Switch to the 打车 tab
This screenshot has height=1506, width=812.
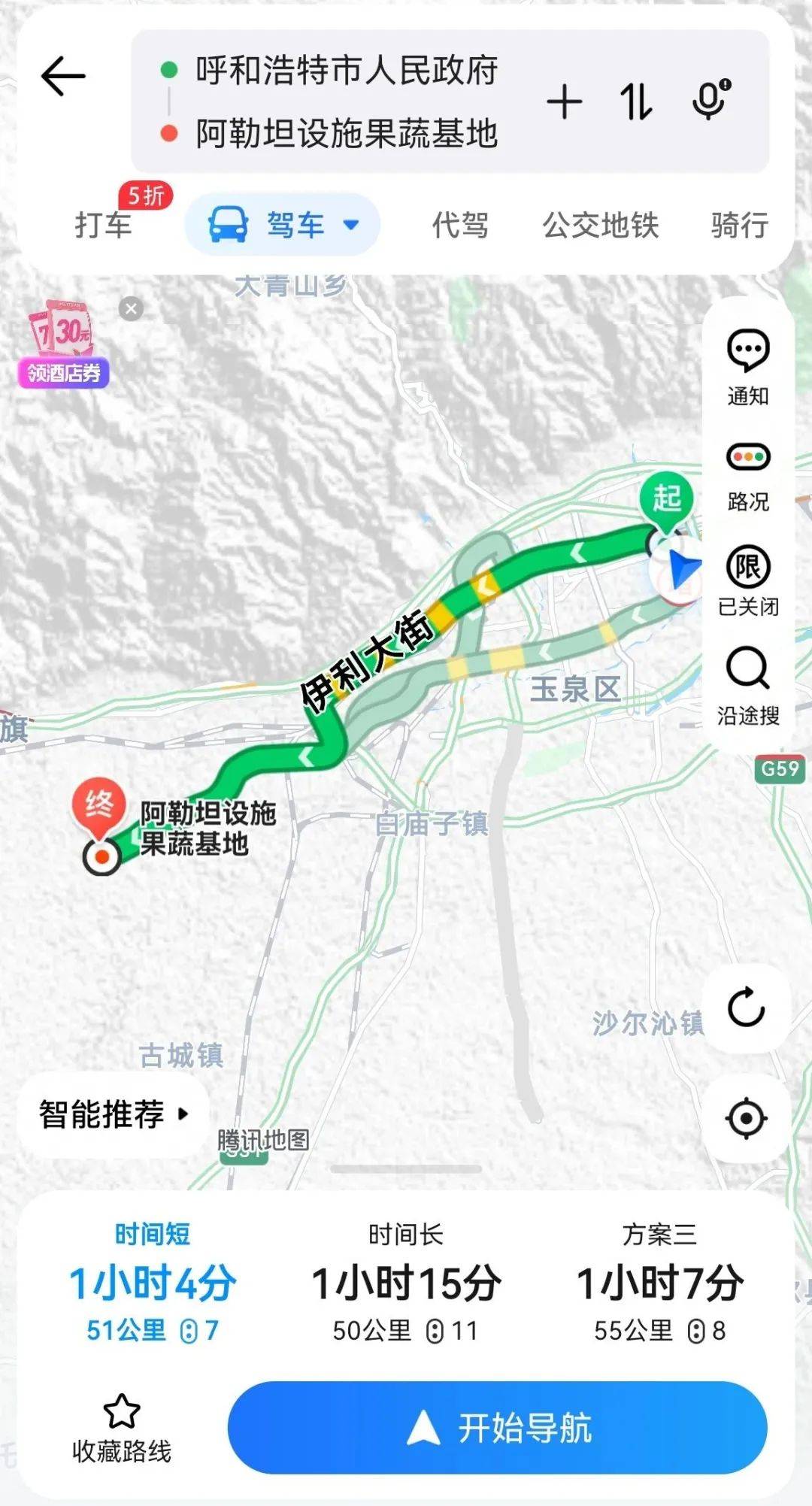[x=104, y=225]
